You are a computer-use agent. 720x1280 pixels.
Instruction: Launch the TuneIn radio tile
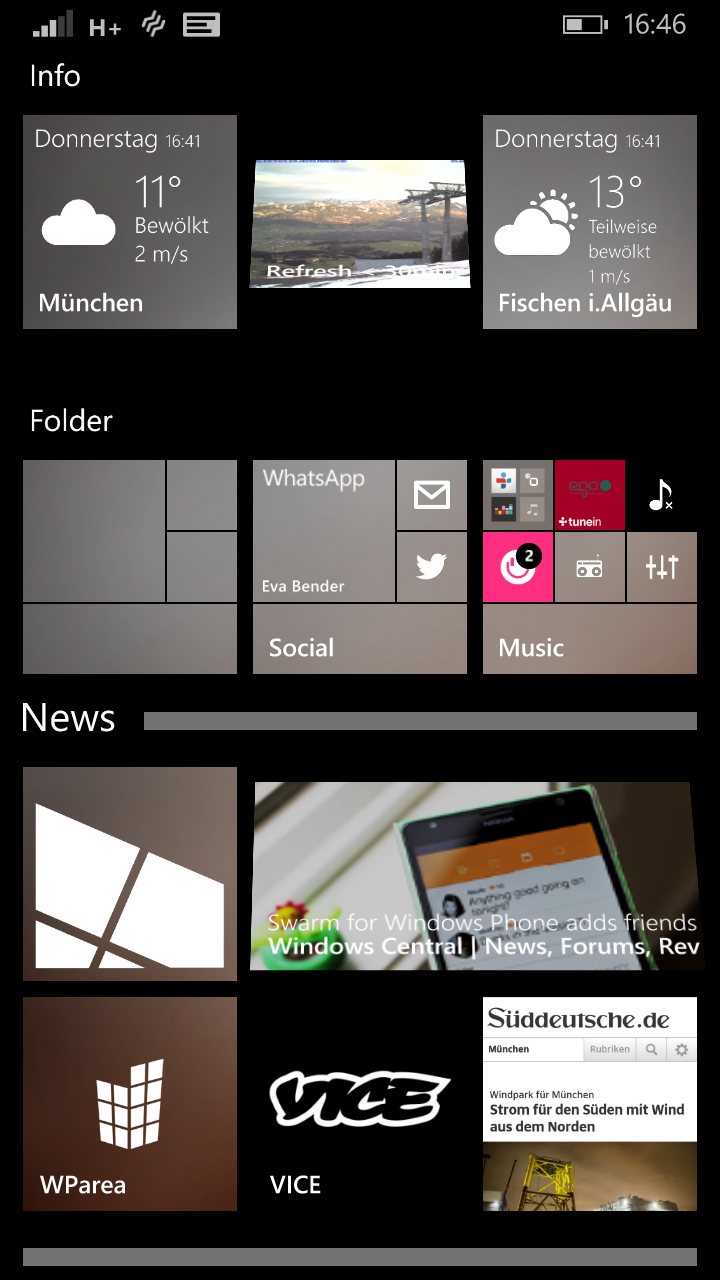[x=590, y=495]
